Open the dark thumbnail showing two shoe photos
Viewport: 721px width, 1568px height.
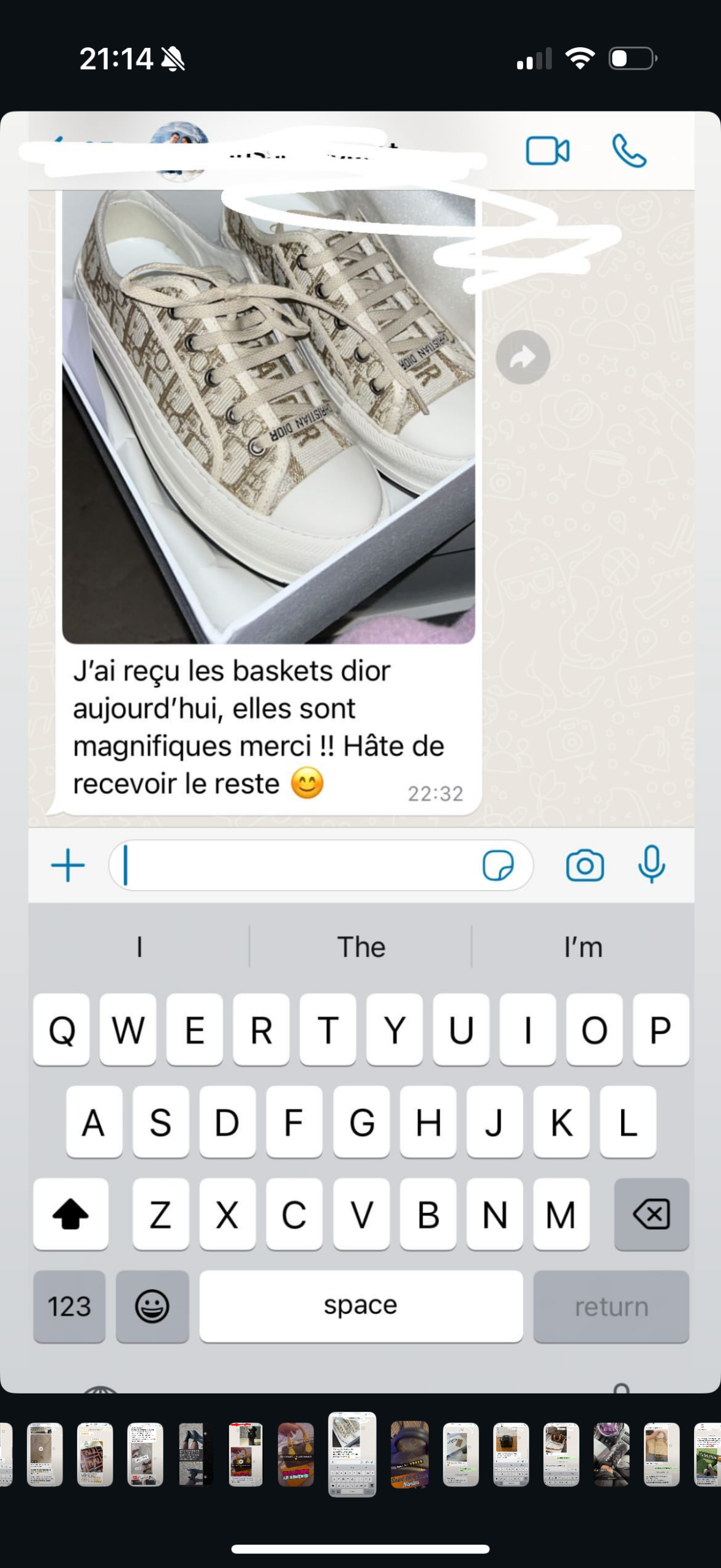tap(195, 1454)
